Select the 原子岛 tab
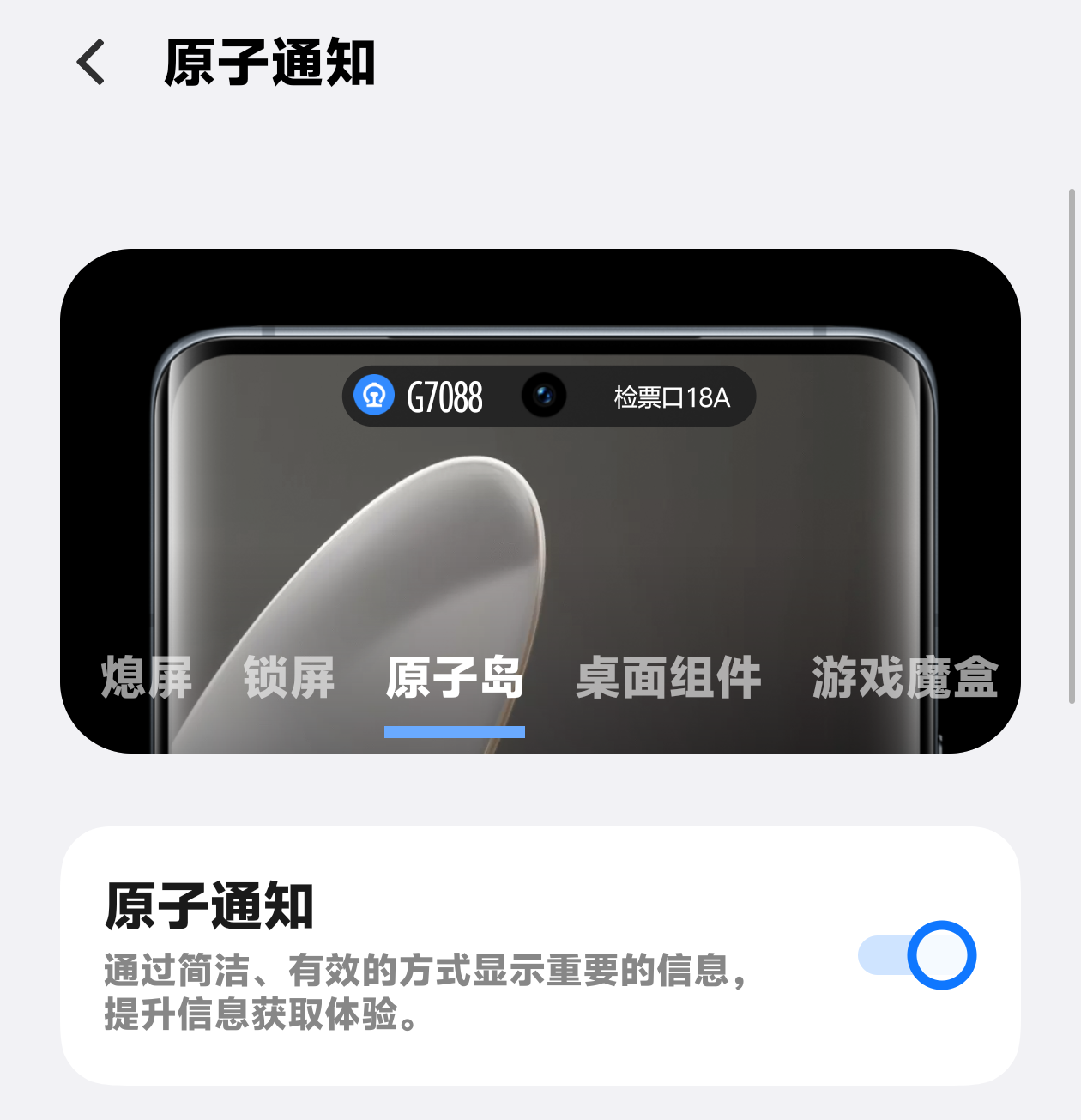The height and width of the screenshot is (1120, 1081). [x=455, y=677]
